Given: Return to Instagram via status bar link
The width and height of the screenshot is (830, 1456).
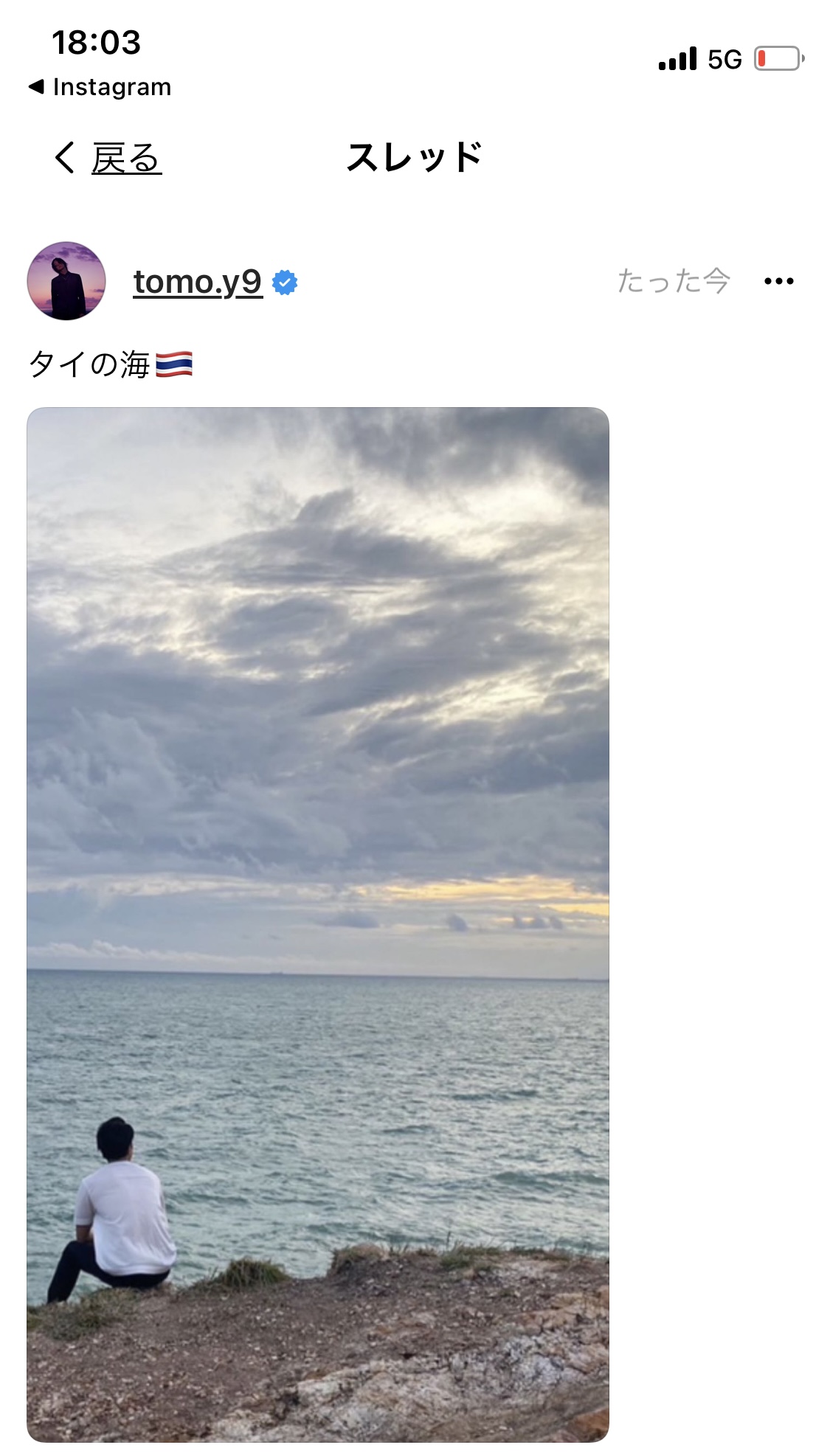Looking at the screenshot, I should 100,87.
